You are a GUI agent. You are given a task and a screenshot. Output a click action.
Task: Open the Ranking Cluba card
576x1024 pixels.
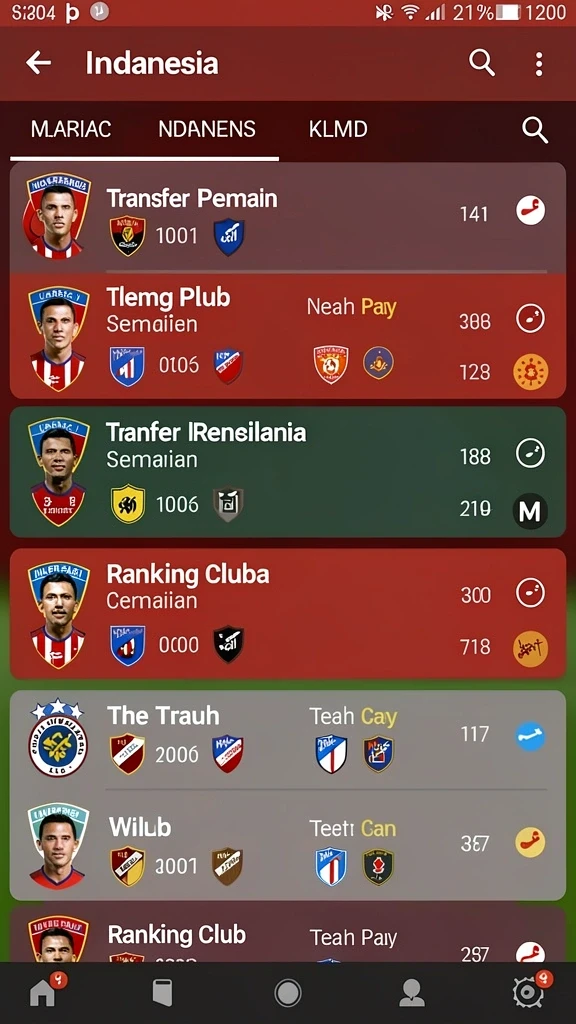287,613
